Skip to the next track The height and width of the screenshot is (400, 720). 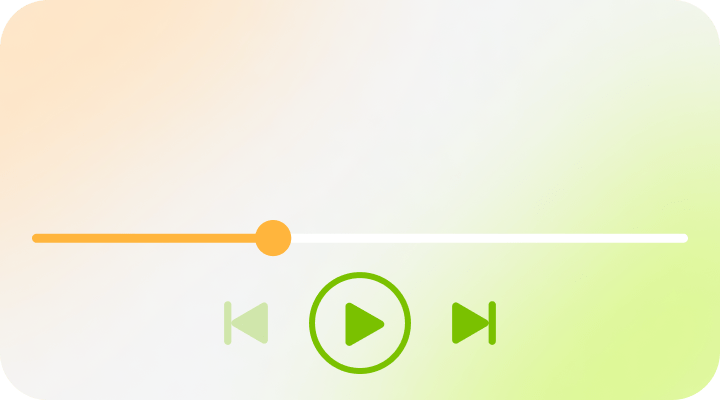coord(473,323)
